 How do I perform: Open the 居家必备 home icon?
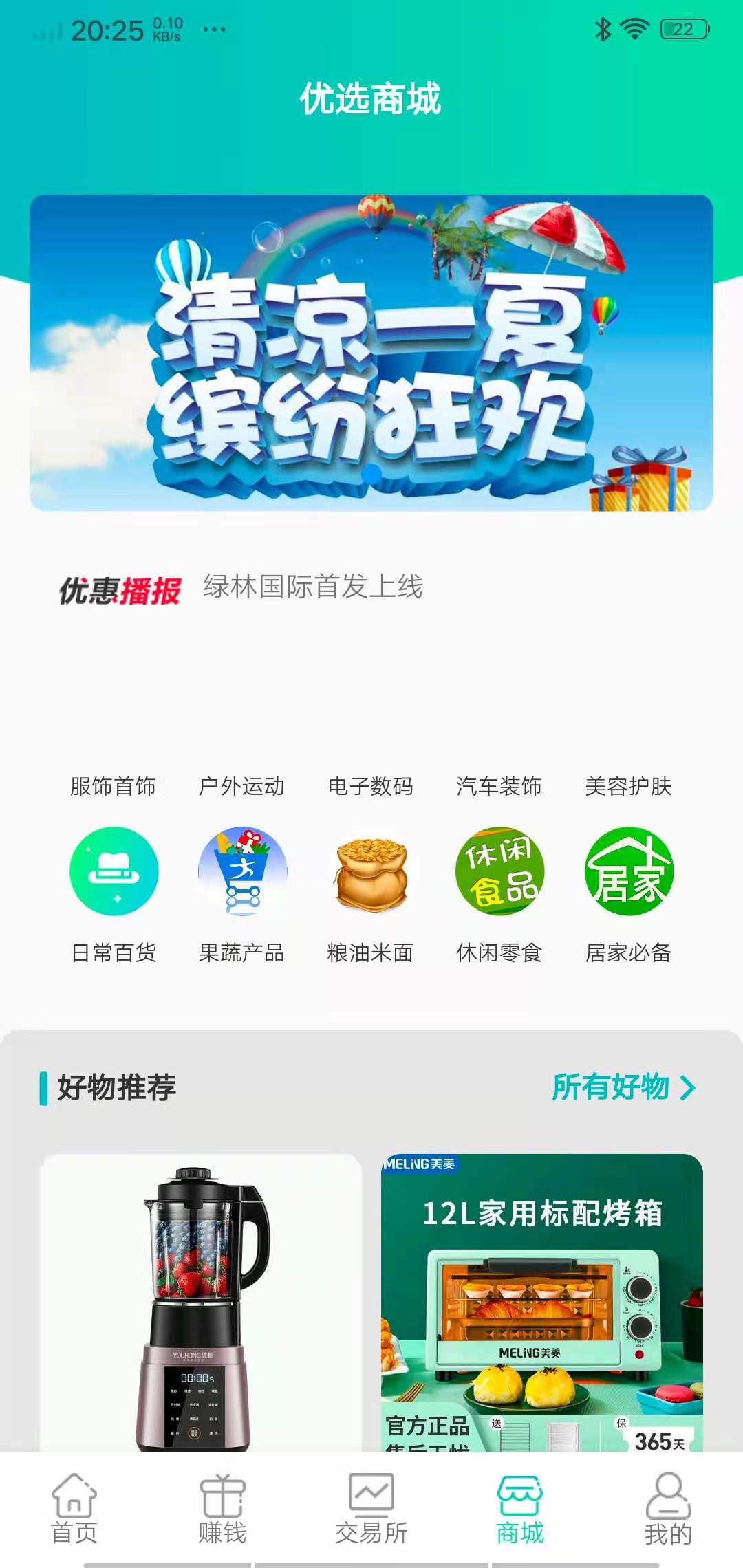[x=627, y=872]
